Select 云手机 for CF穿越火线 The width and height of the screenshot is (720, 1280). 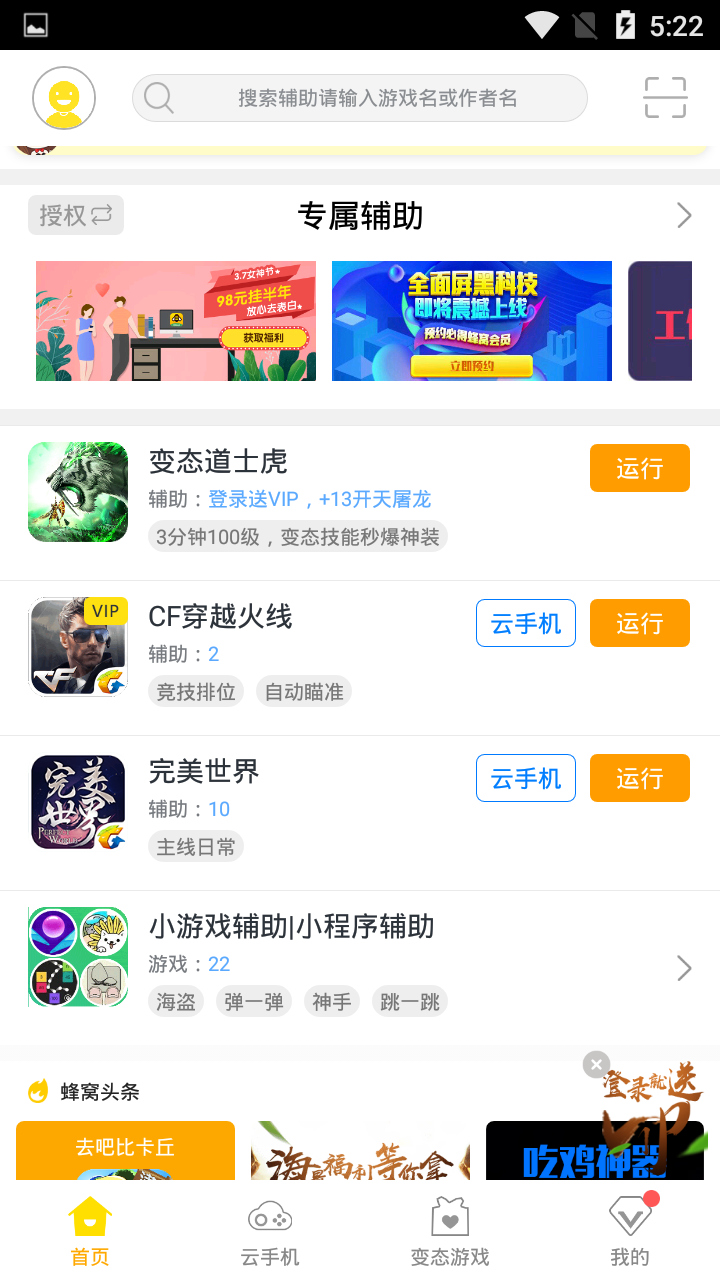526,623
